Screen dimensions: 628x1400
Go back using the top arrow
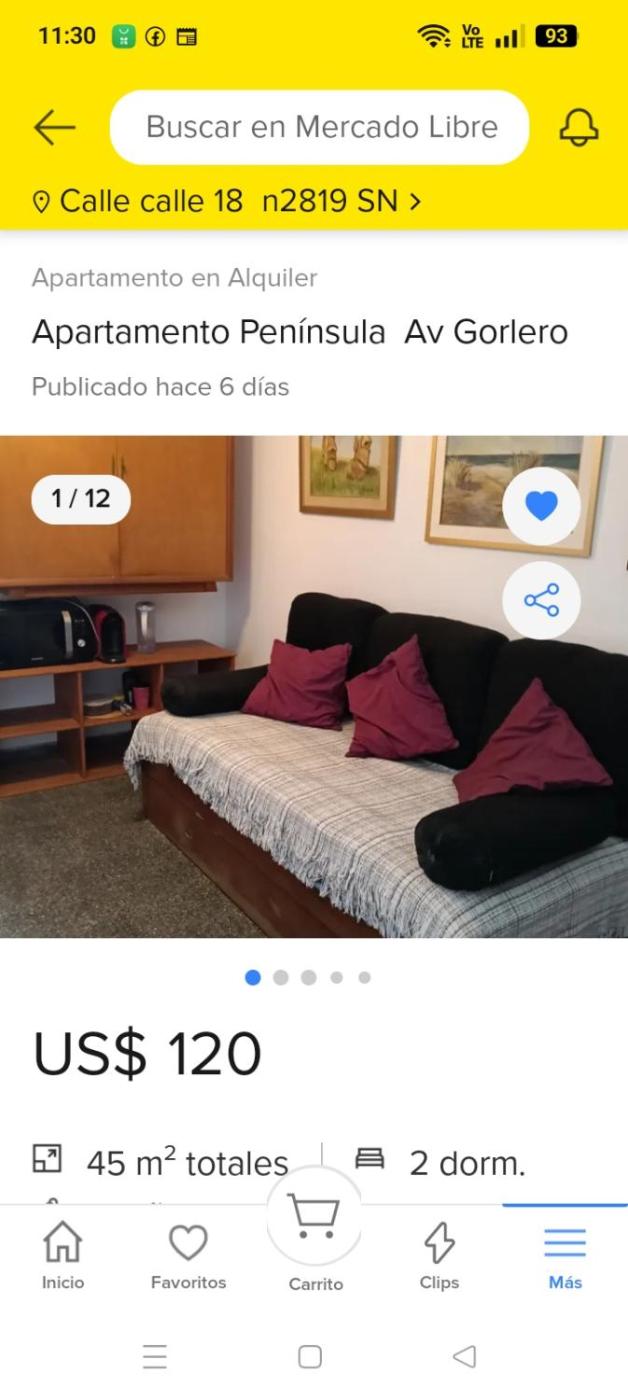coord(54,128)
